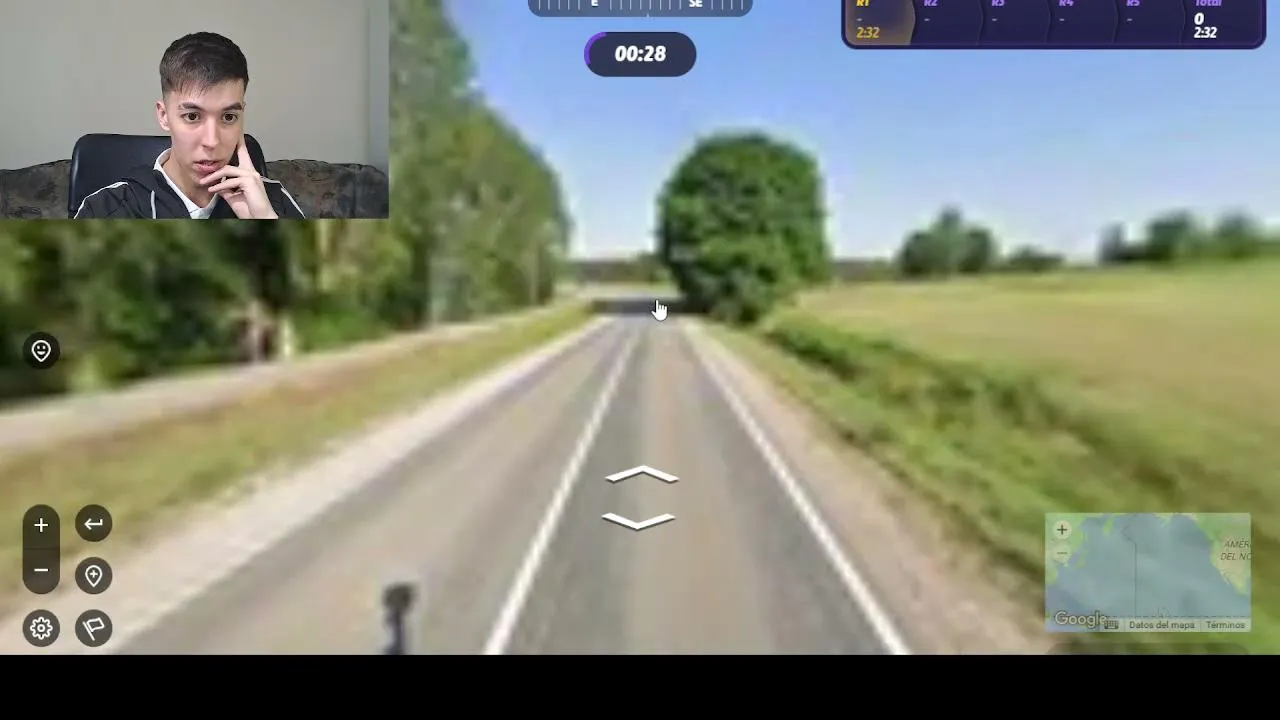Viewport: 1280px width, 720px height.
Task: Open the map Términos link
Action: (1225, 625)
